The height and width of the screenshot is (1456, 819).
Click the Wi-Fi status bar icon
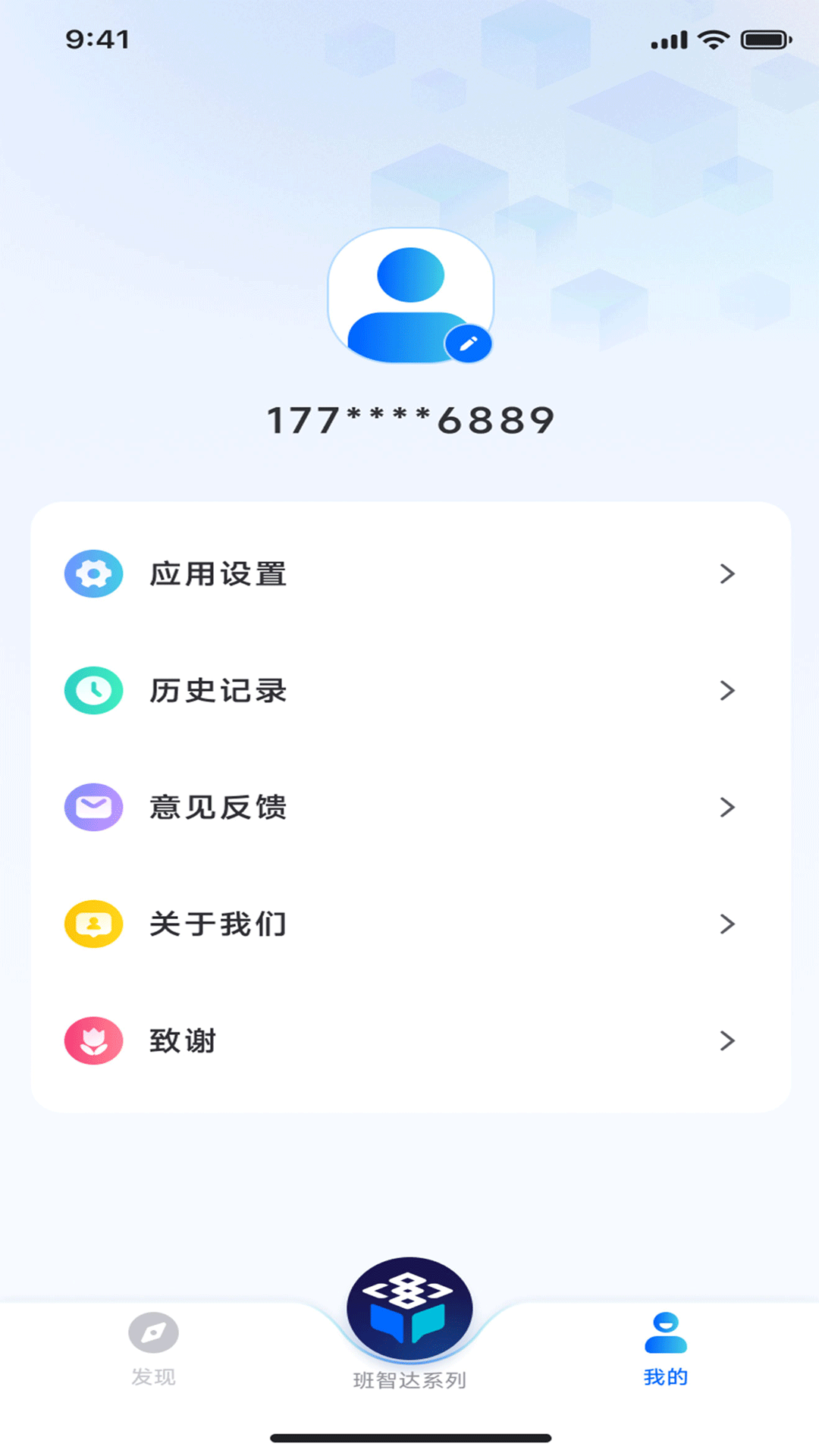pos(714,38)
